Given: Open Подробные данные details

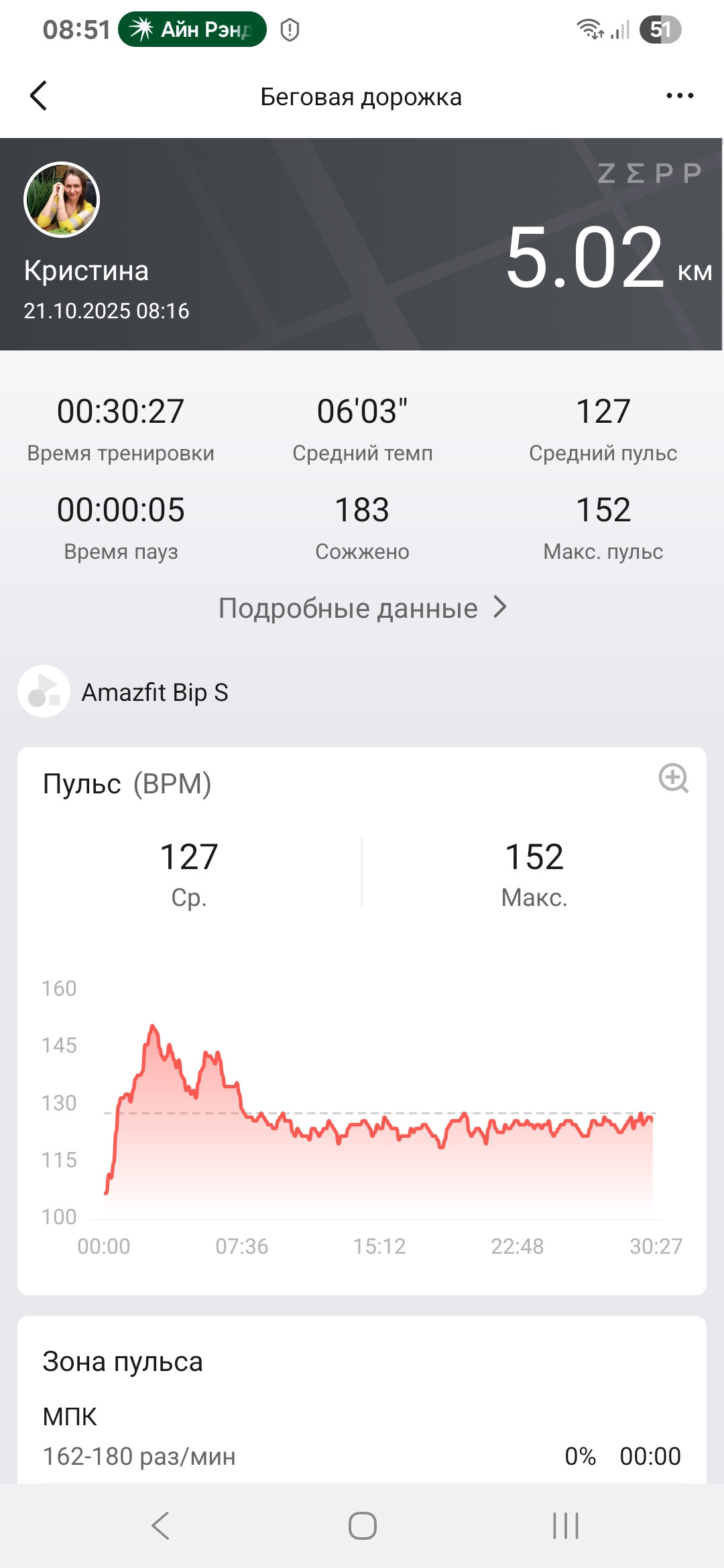Looking at the screenshot, I should click(x=362, y=608).
